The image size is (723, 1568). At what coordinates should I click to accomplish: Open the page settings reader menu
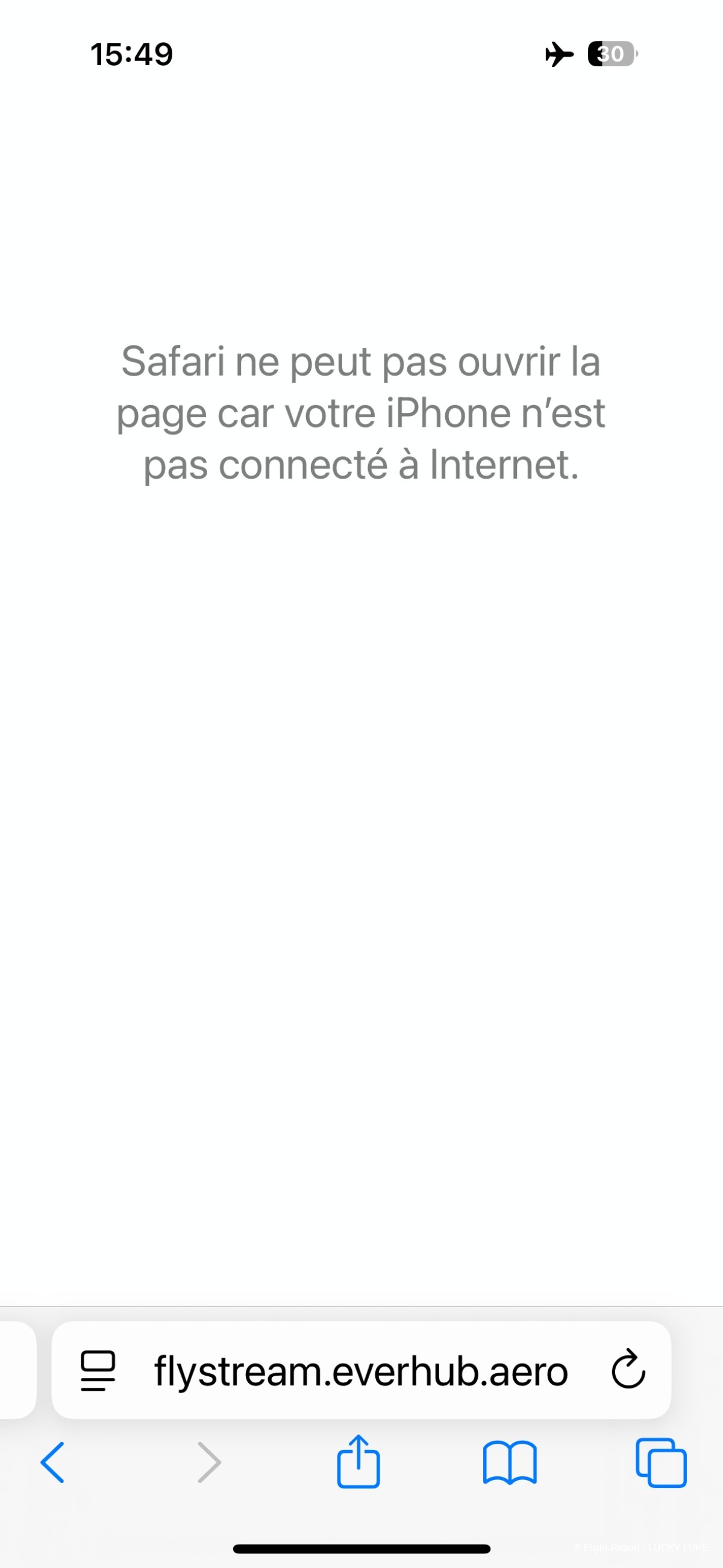pyautogui.click(x=98, y=1370)
